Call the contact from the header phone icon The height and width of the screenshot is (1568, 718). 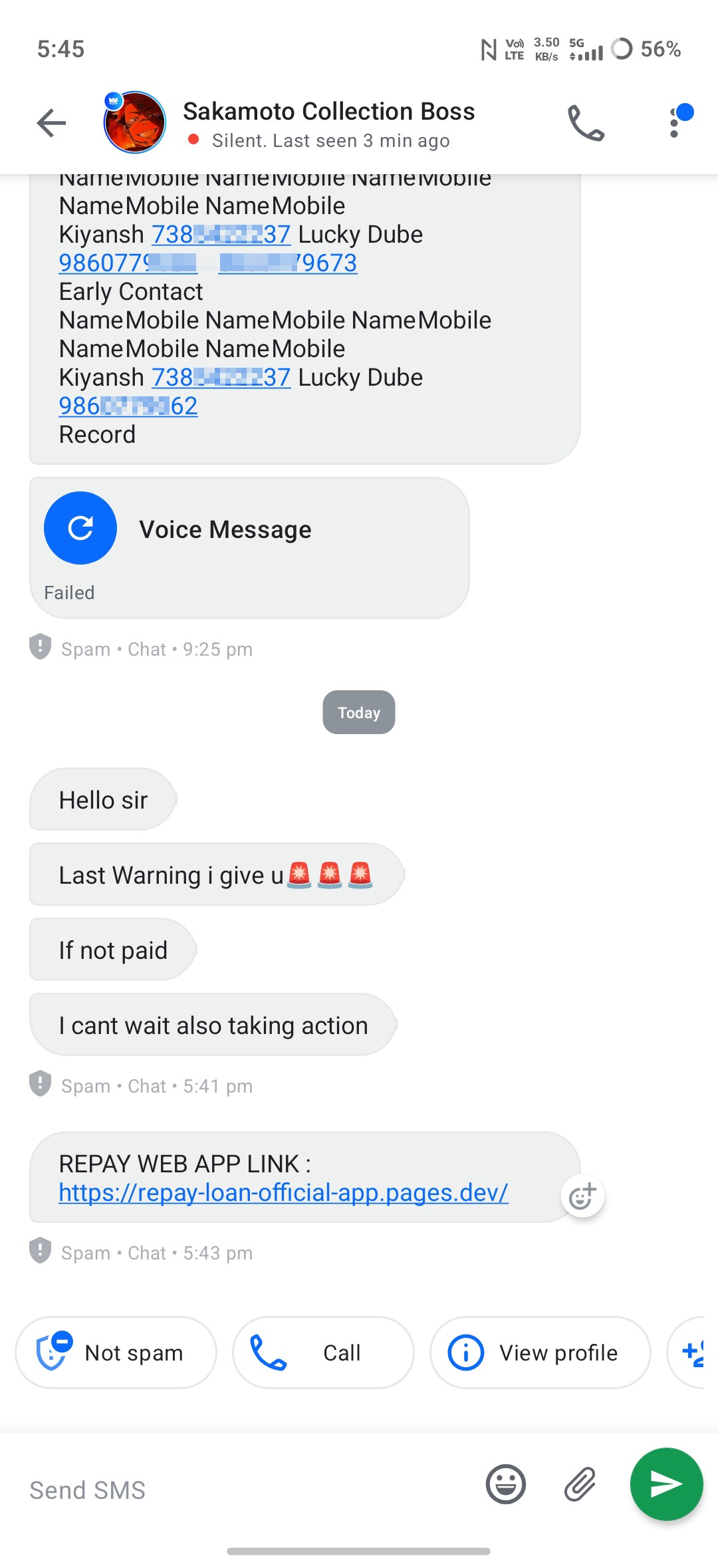coord(586,123)
